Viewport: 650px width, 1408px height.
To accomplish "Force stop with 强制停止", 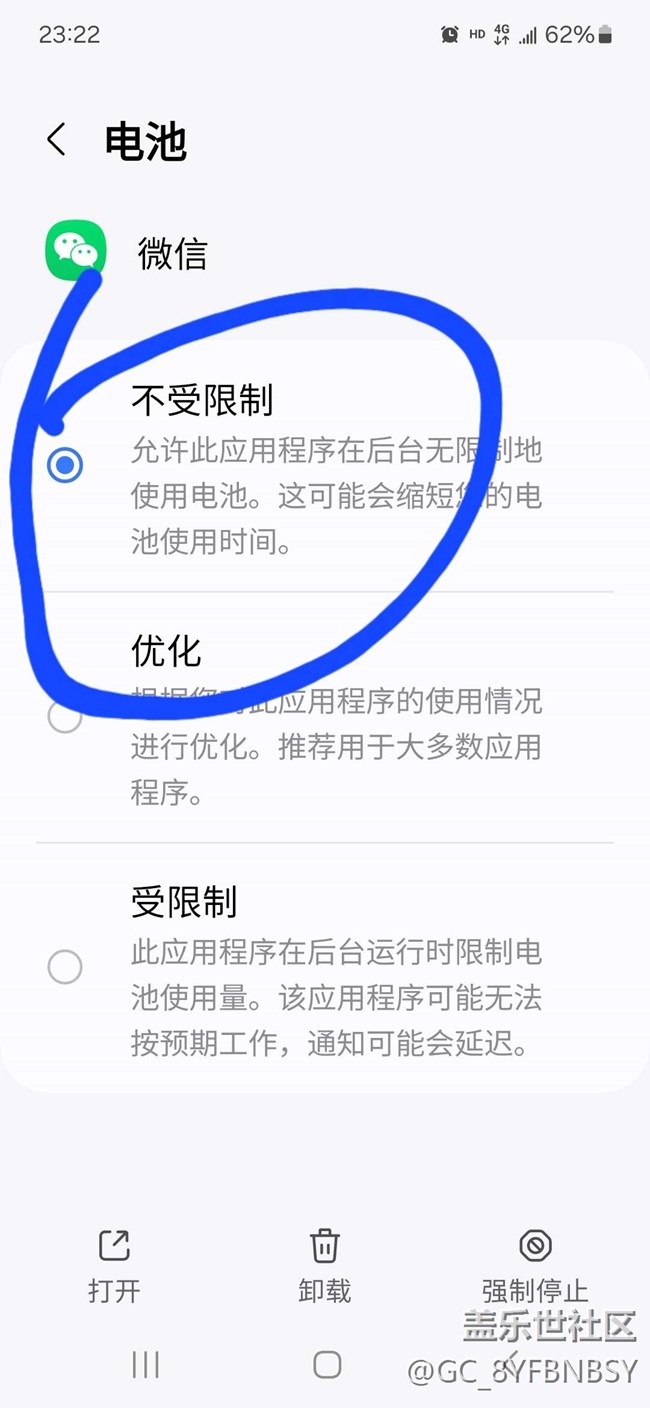I will click(x=535, y=1267).
